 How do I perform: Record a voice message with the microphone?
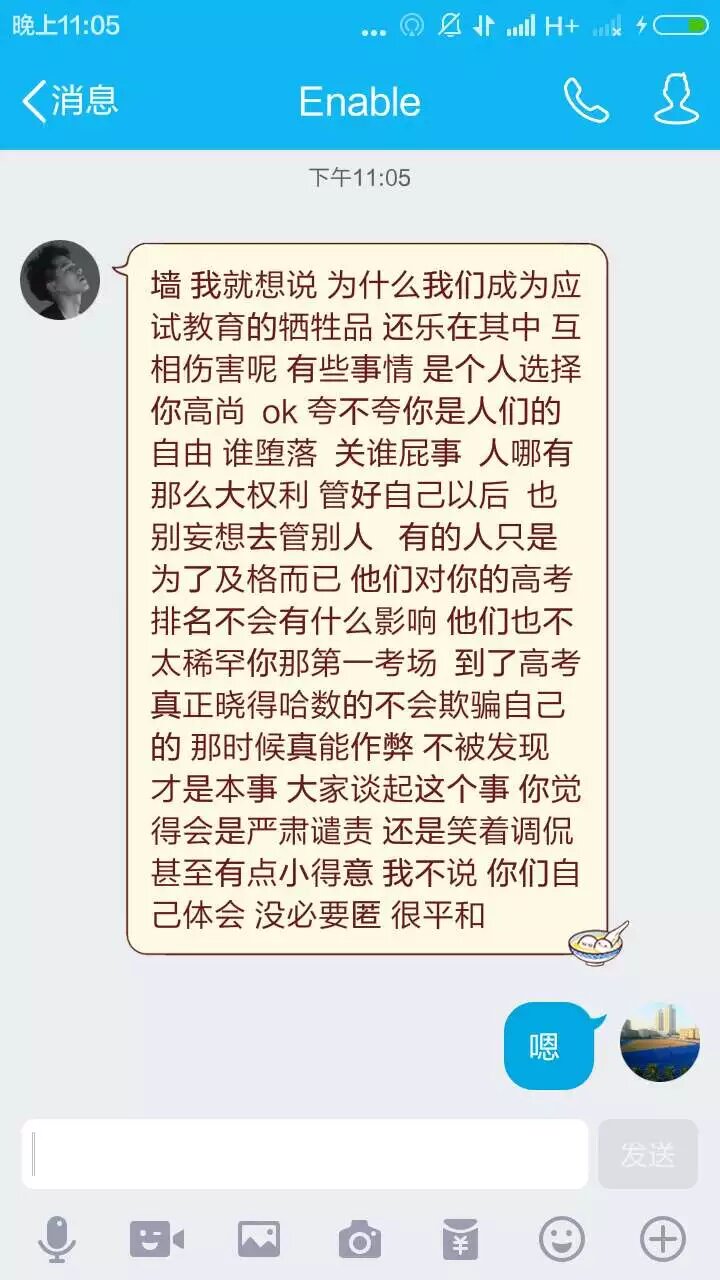click(56, 1240)
